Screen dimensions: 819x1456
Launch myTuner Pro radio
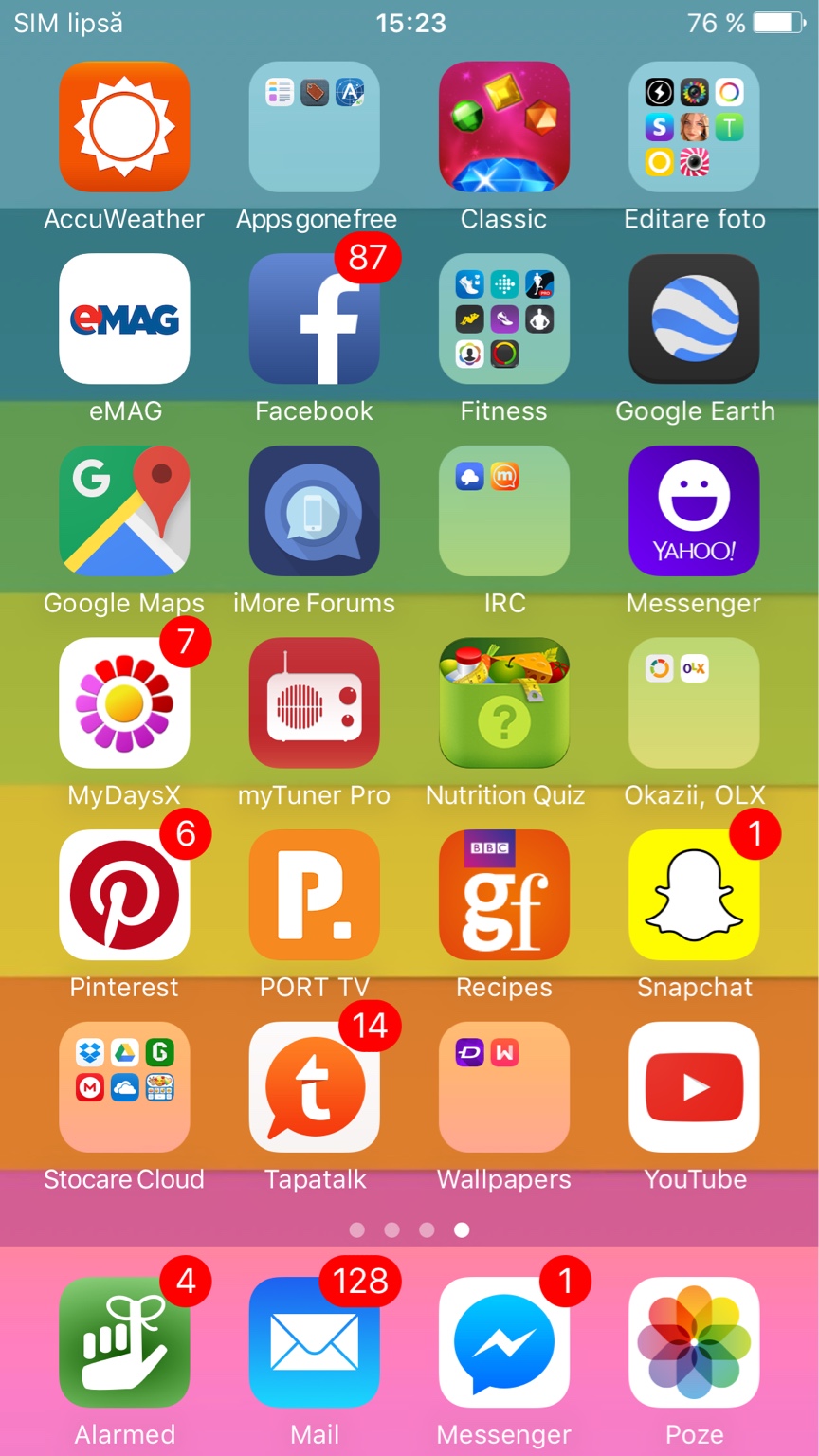click(315, 702)
